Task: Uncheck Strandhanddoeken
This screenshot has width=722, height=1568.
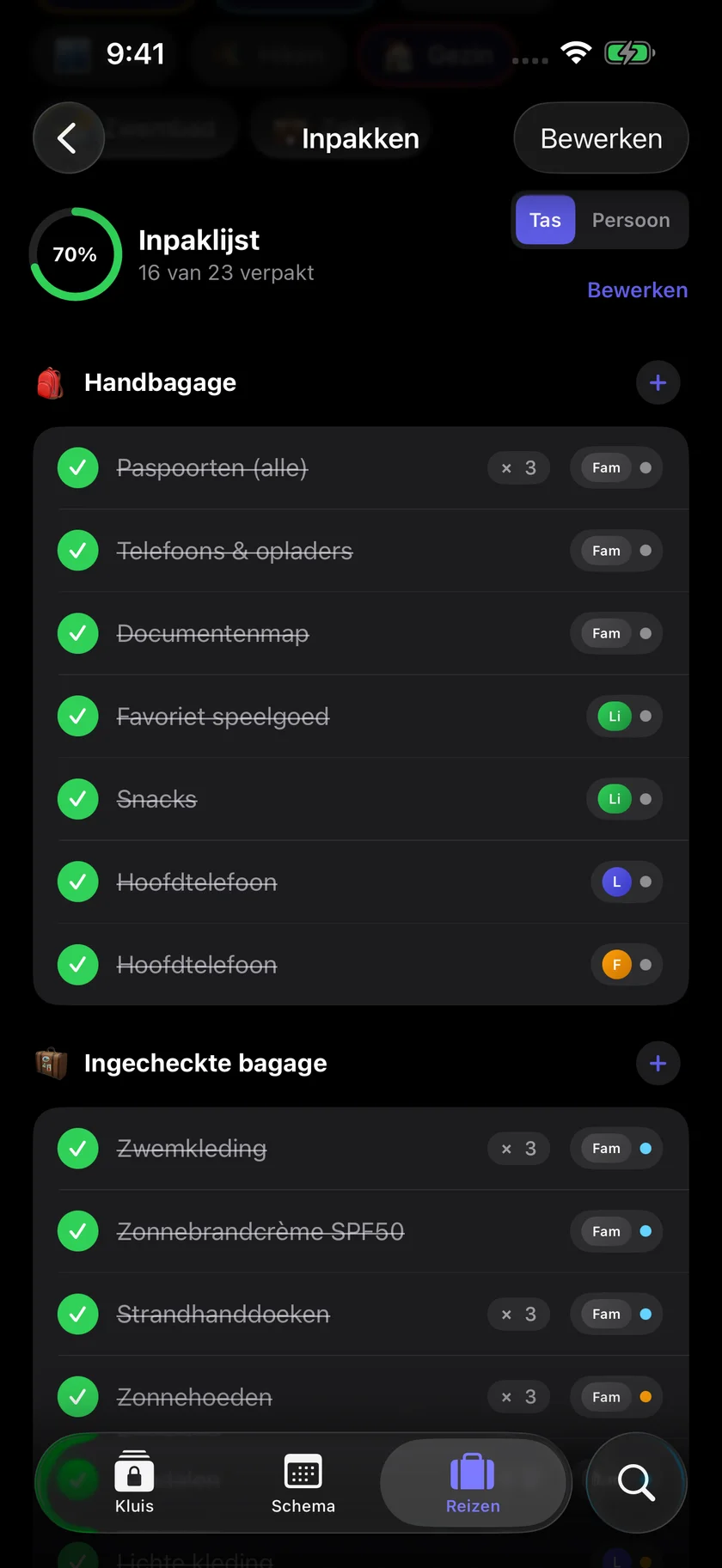Action: [x=78, y=1315]
